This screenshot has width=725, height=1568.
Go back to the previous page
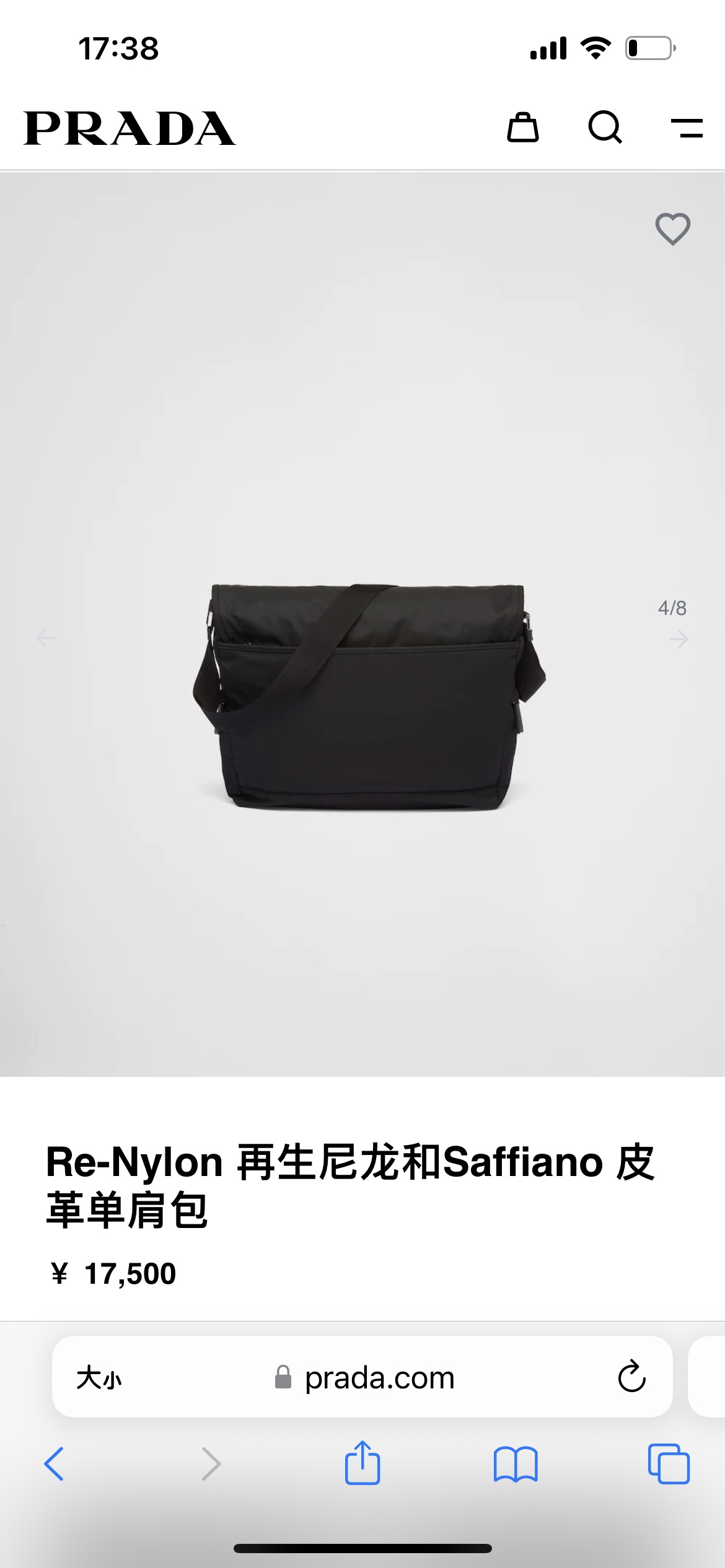[55, 1463]
